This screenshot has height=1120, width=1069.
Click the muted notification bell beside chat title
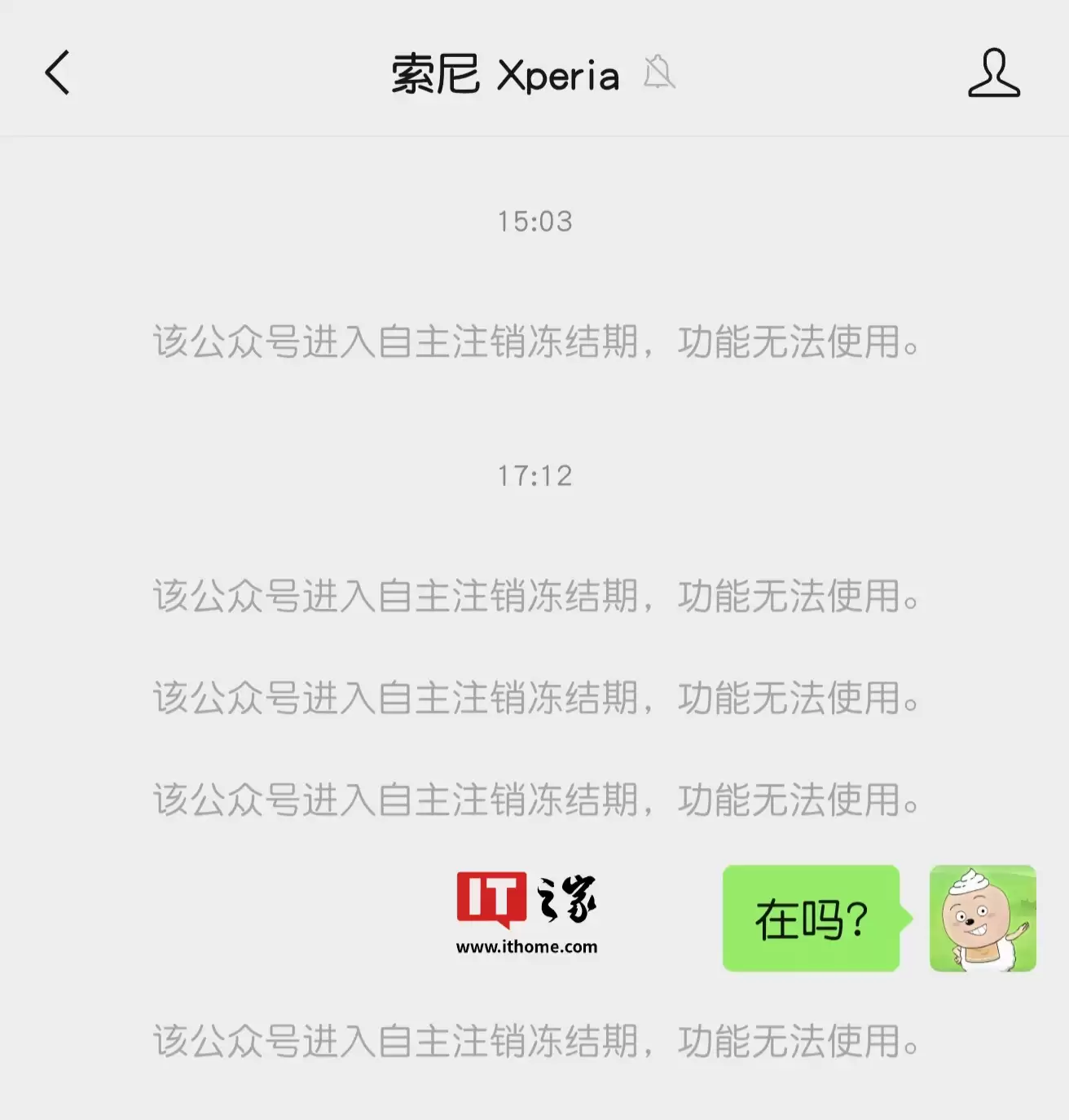(658, 73)
